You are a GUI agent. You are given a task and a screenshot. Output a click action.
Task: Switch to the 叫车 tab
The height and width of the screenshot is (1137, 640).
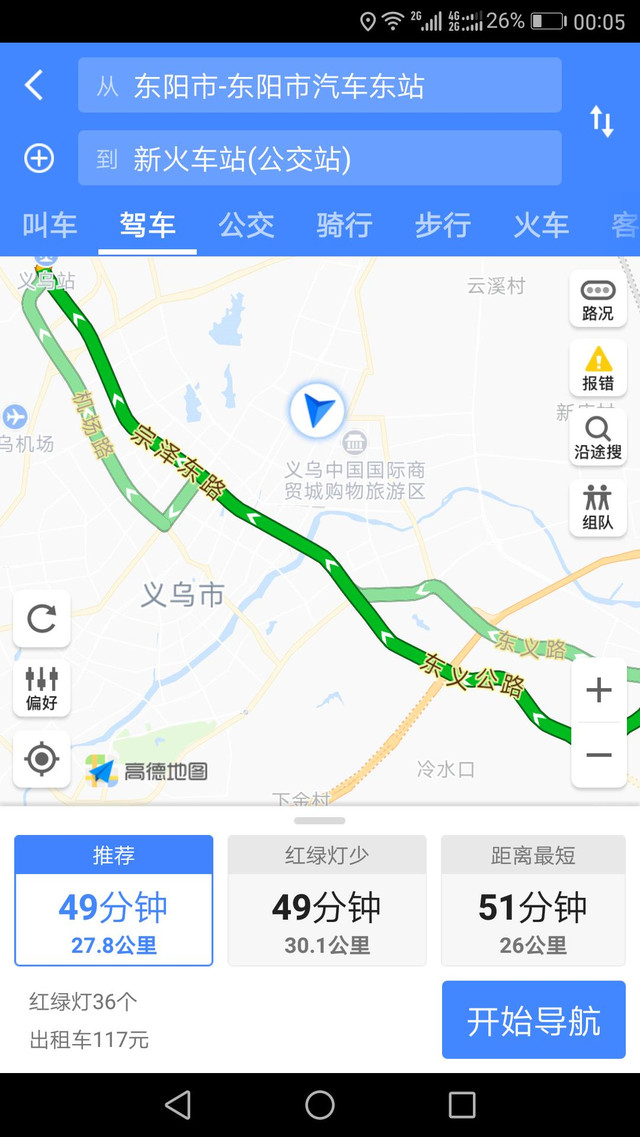(x=49, y=225)
